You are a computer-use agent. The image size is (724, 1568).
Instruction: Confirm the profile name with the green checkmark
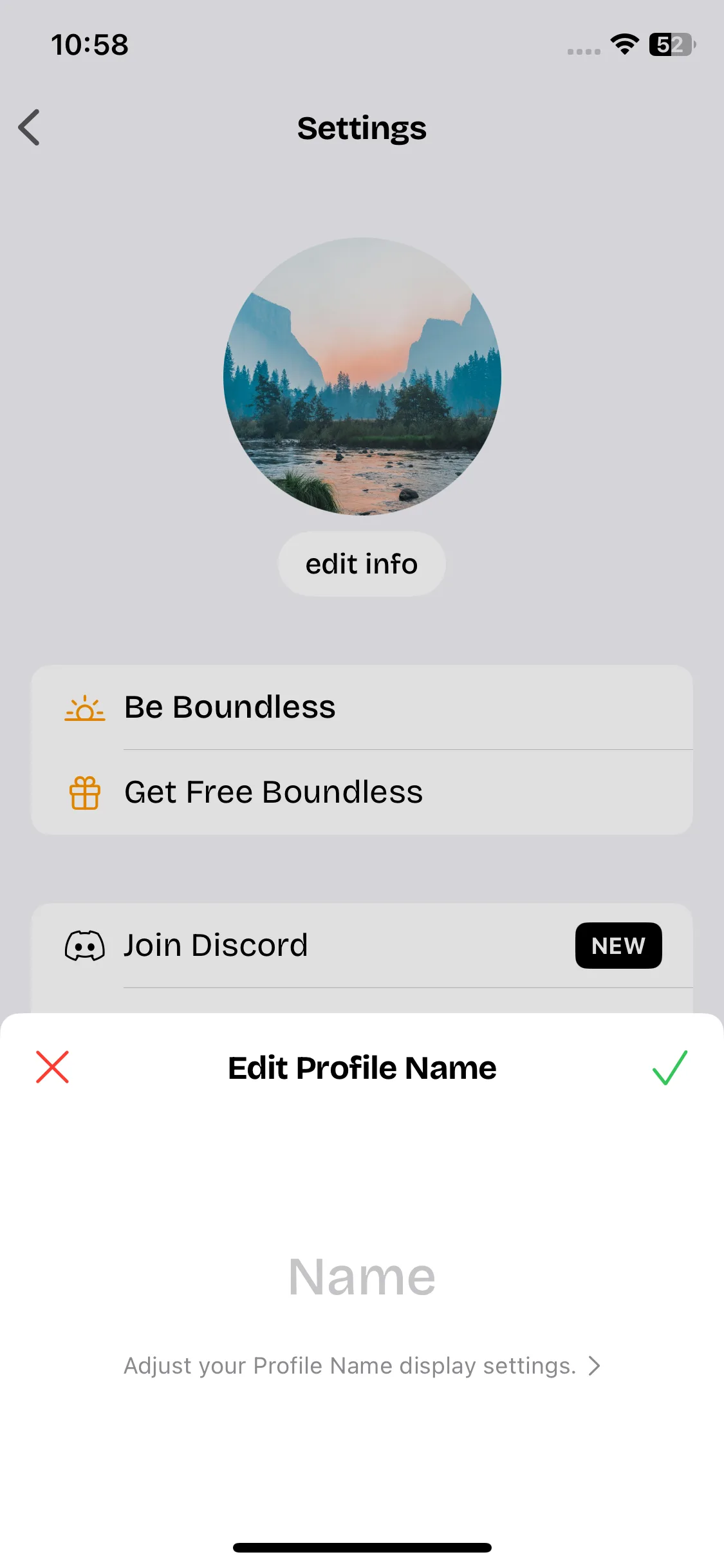(x=670, y=1067)
